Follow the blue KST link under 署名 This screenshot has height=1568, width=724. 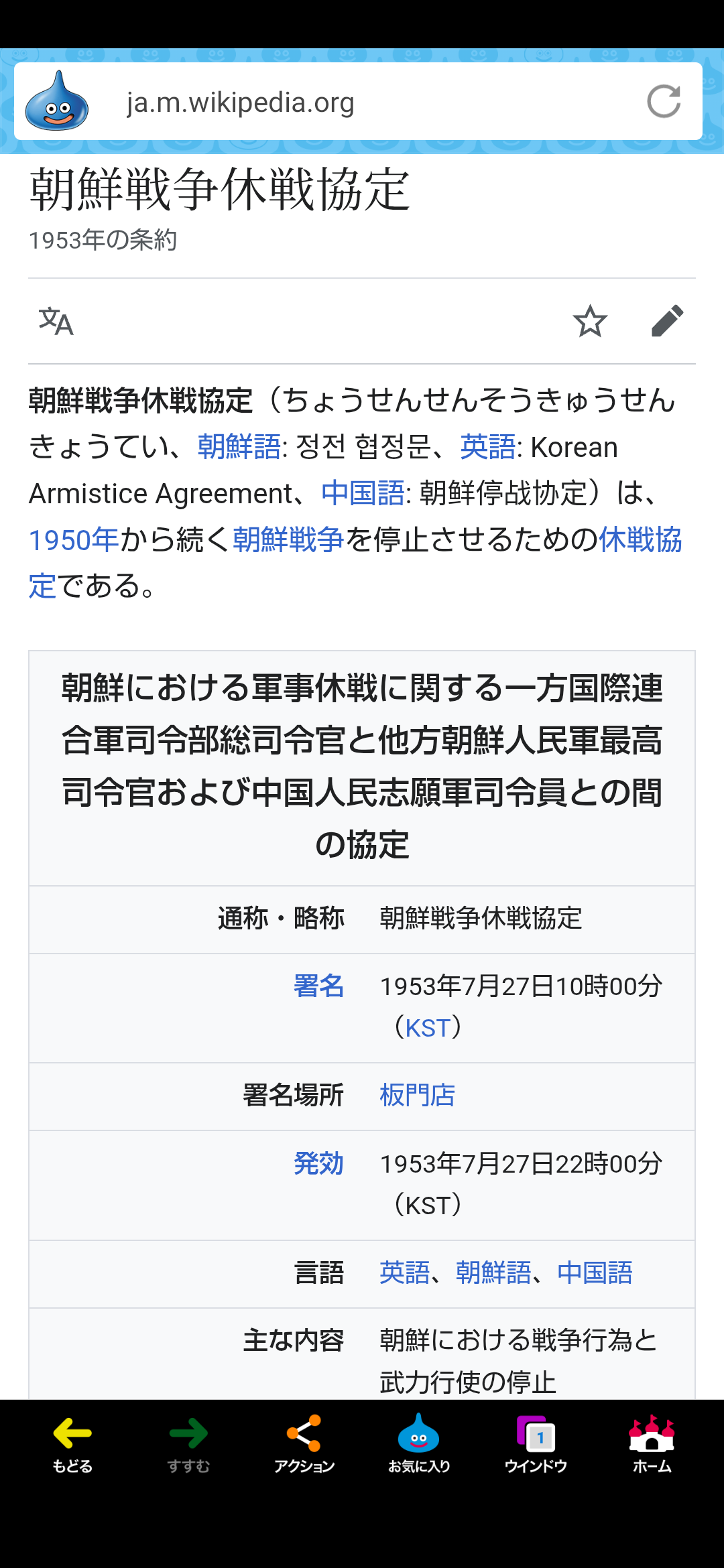tap(428, 1027)
